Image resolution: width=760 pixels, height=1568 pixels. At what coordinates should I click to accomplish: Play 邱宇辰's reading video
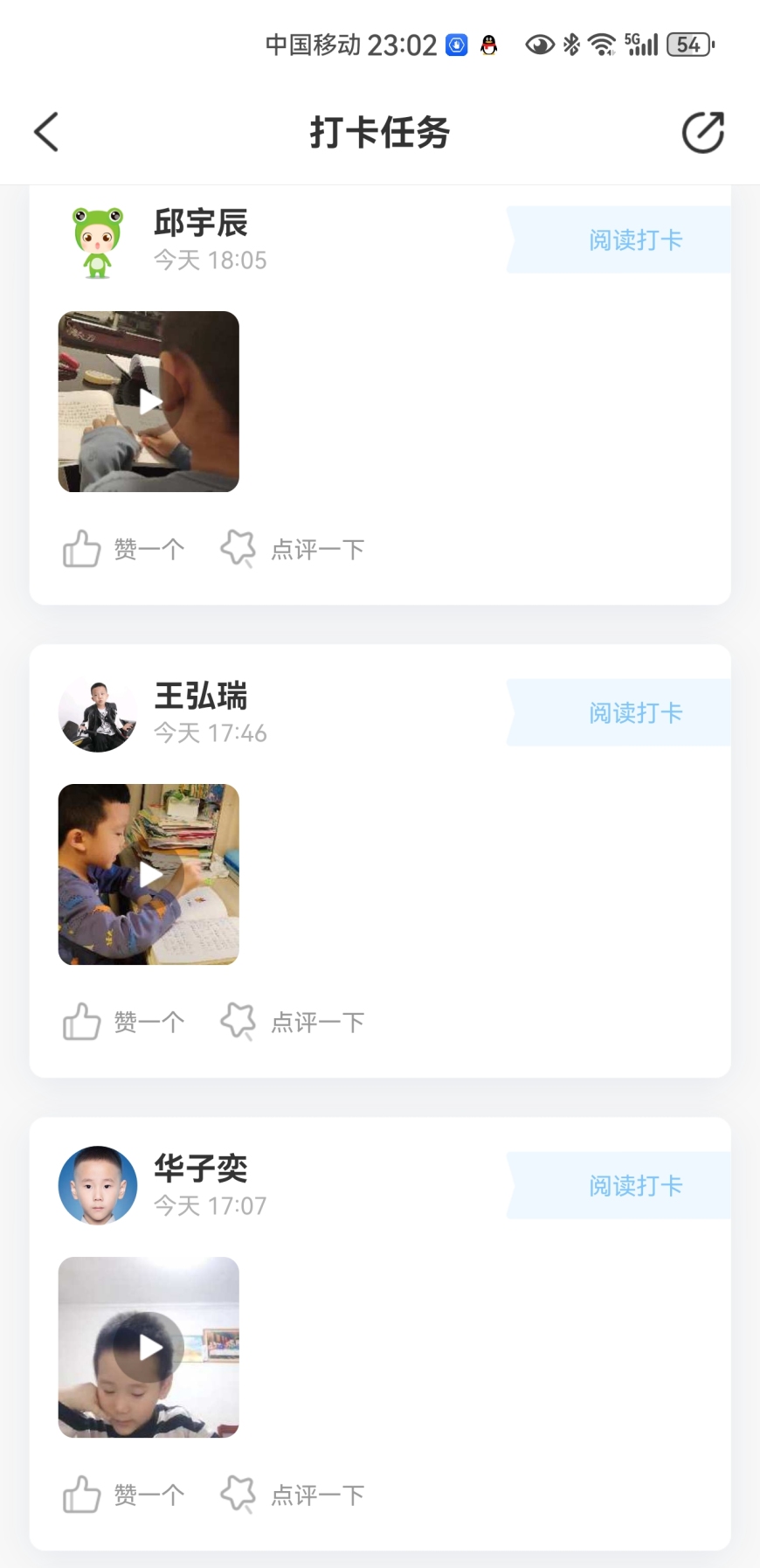coord(149,401)
